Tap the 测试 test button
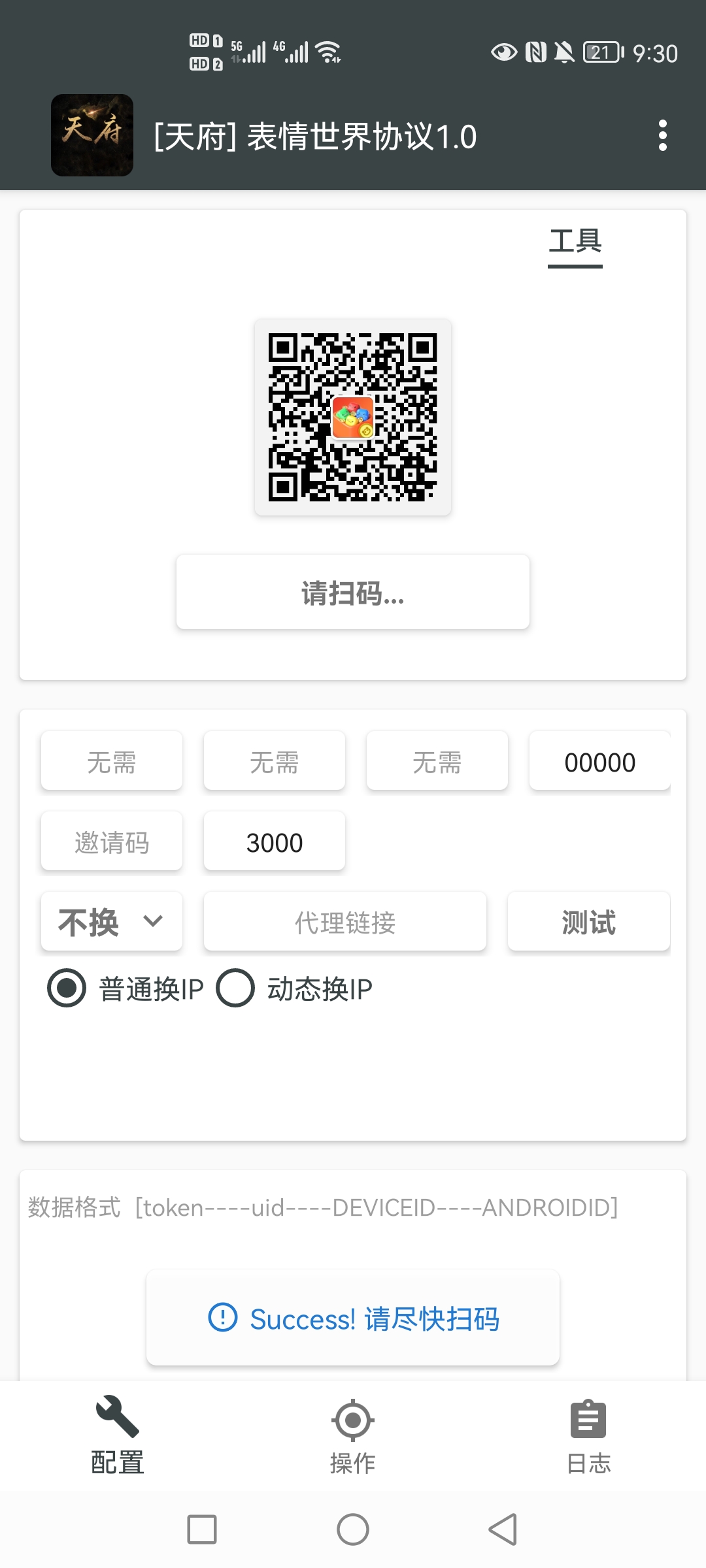 [589, 922]
